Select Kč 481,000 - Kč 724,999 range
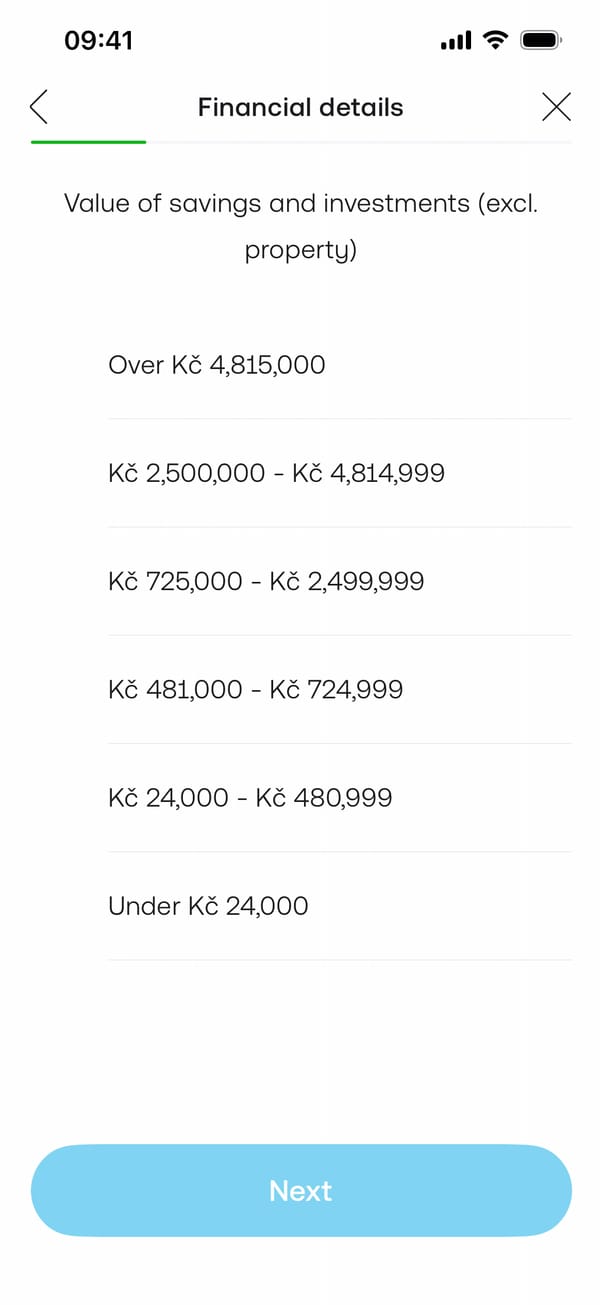 255,689
